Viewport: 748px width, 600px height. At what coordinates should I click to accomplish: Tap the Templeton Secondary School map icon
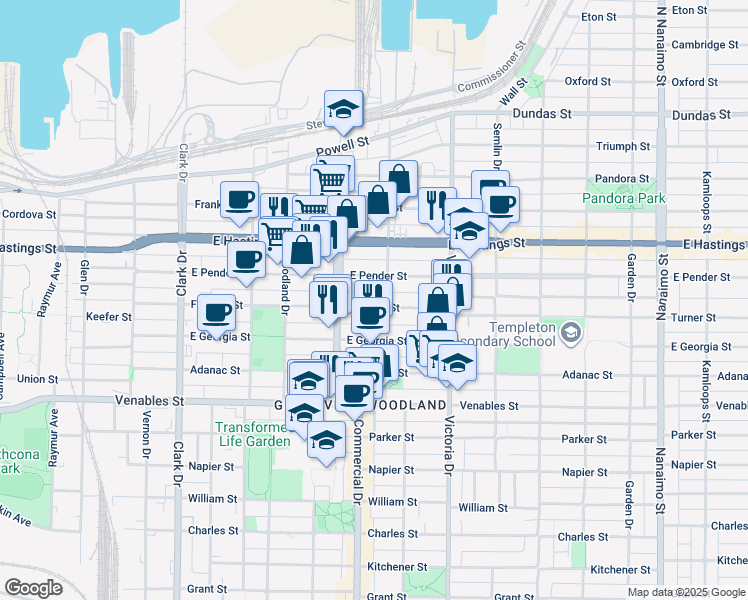click(571, 332)
